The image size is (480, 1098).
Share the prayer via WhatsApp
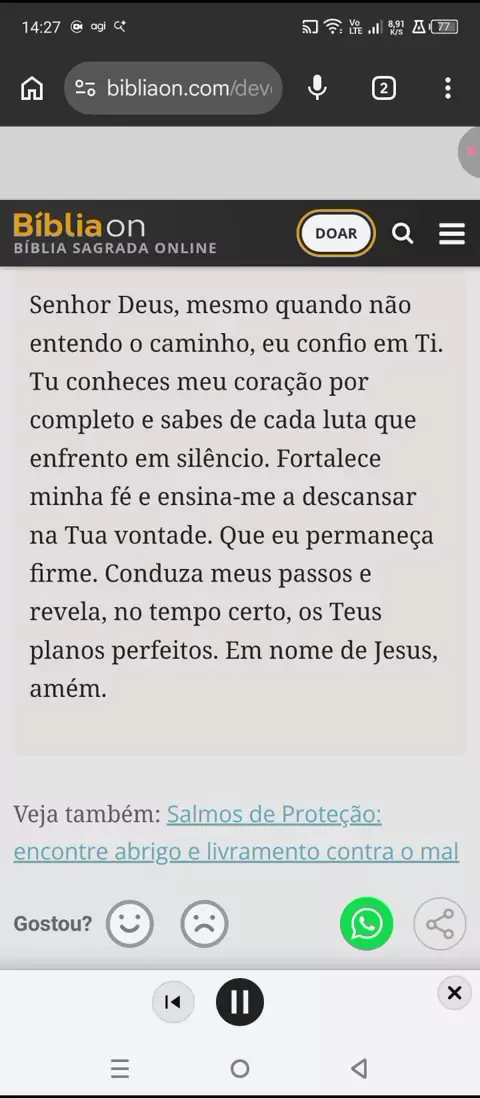[x=366, y=924]
